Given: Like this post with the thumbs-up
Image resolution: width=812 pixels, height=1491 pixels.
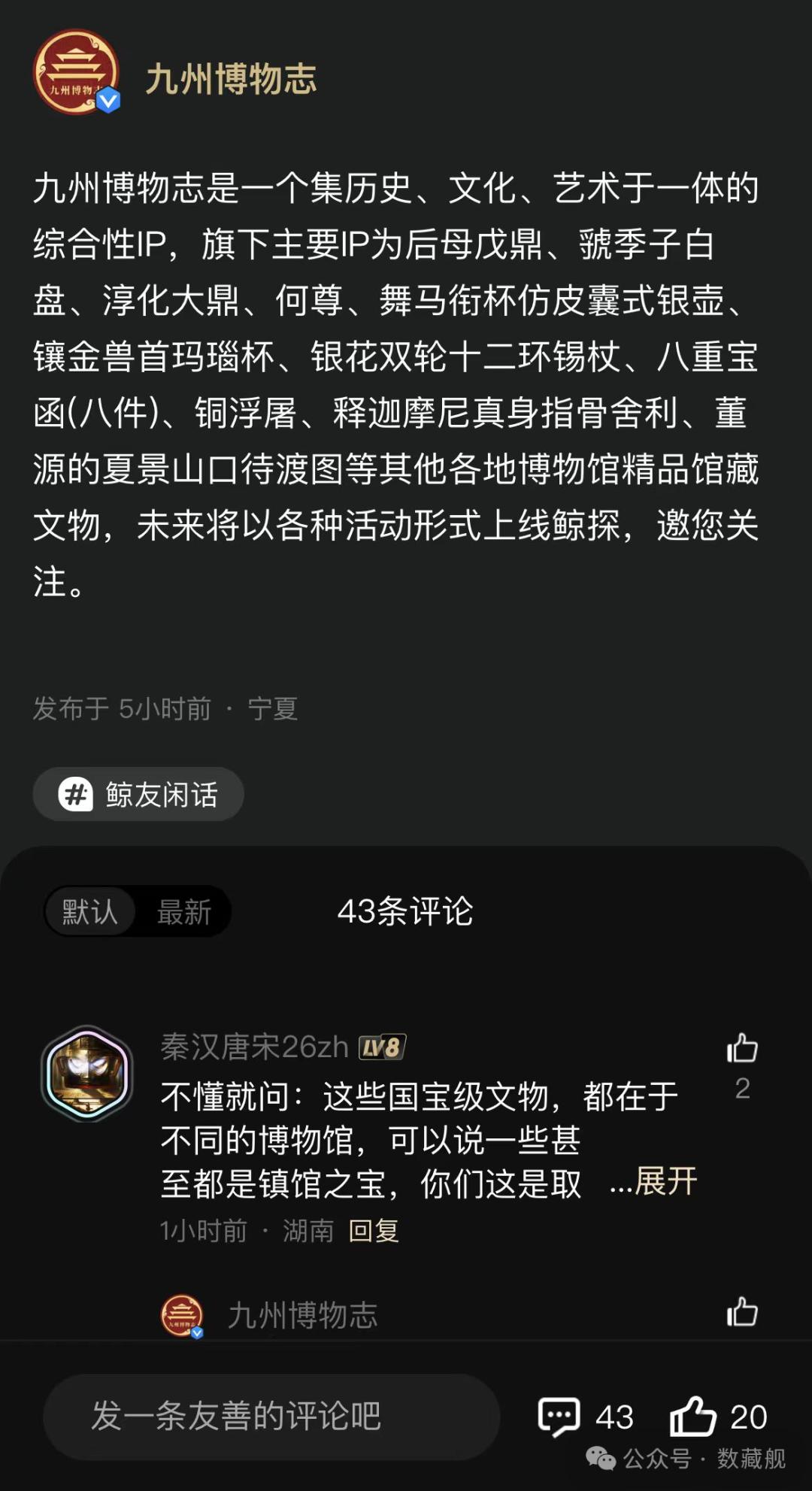Looking at the screenshot, I should click(x=692, y=1417).
